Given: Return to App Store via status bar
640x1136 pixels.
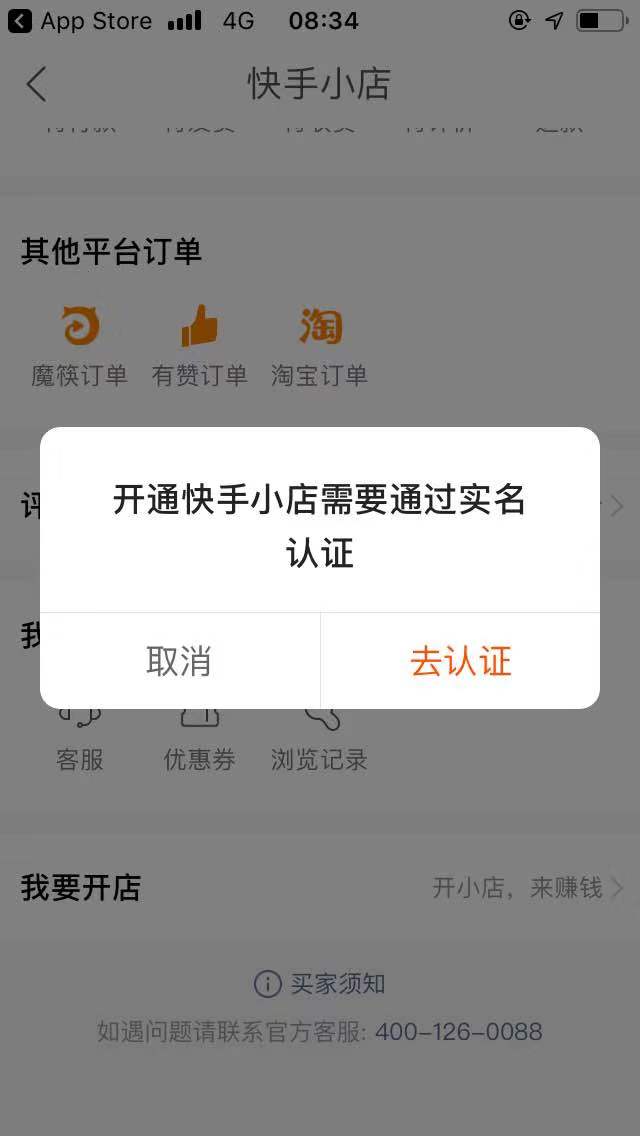Looking at the screenshot, I should (80, 20).
